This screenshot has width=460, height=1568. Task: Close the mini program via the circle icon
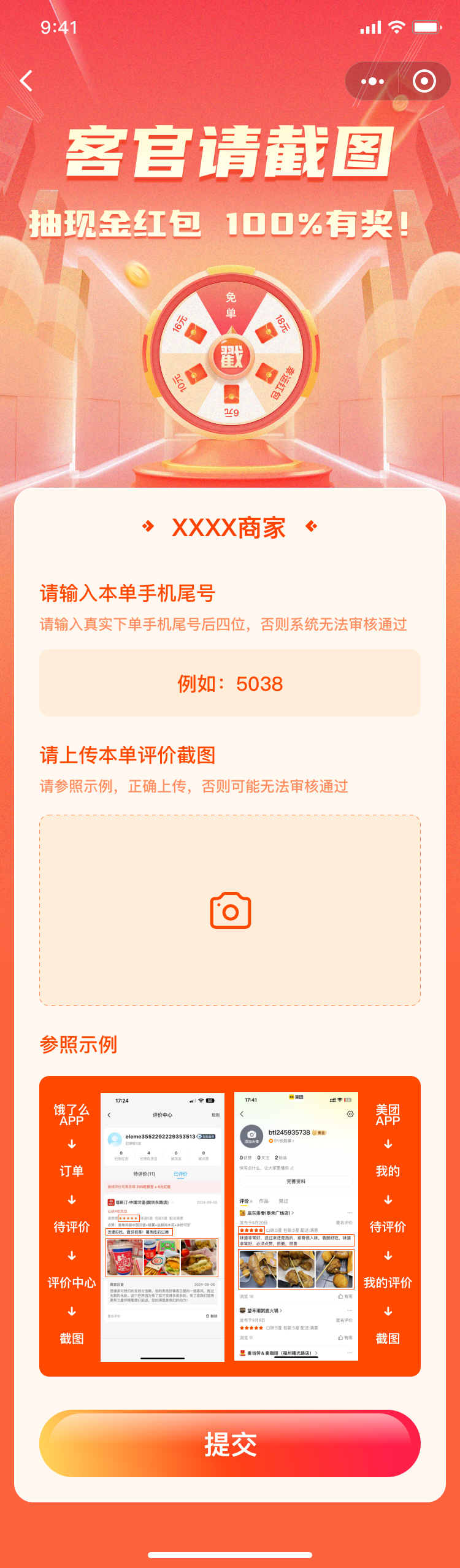click(424, 81)
